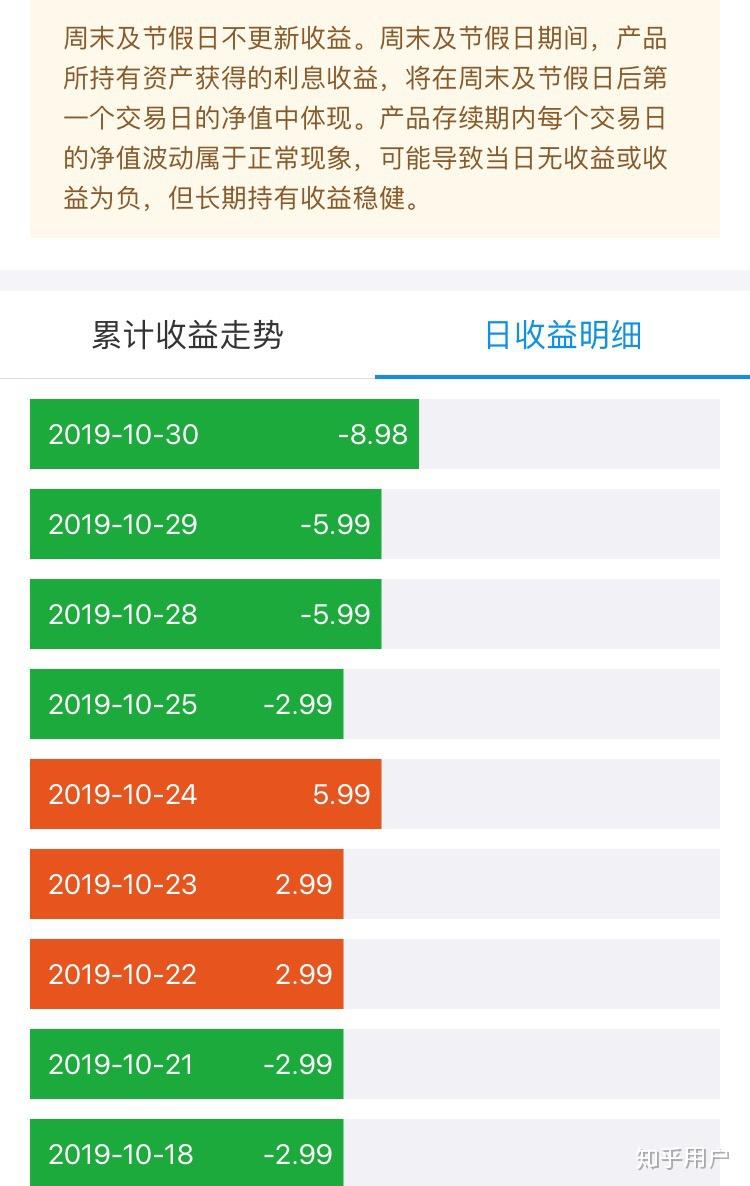Image resolution: width=750 pixels, height=1186 pixels.
Task: Select the 2019-10-23 earnings entry
Action: pyautogui.click(x=186, y=884)
